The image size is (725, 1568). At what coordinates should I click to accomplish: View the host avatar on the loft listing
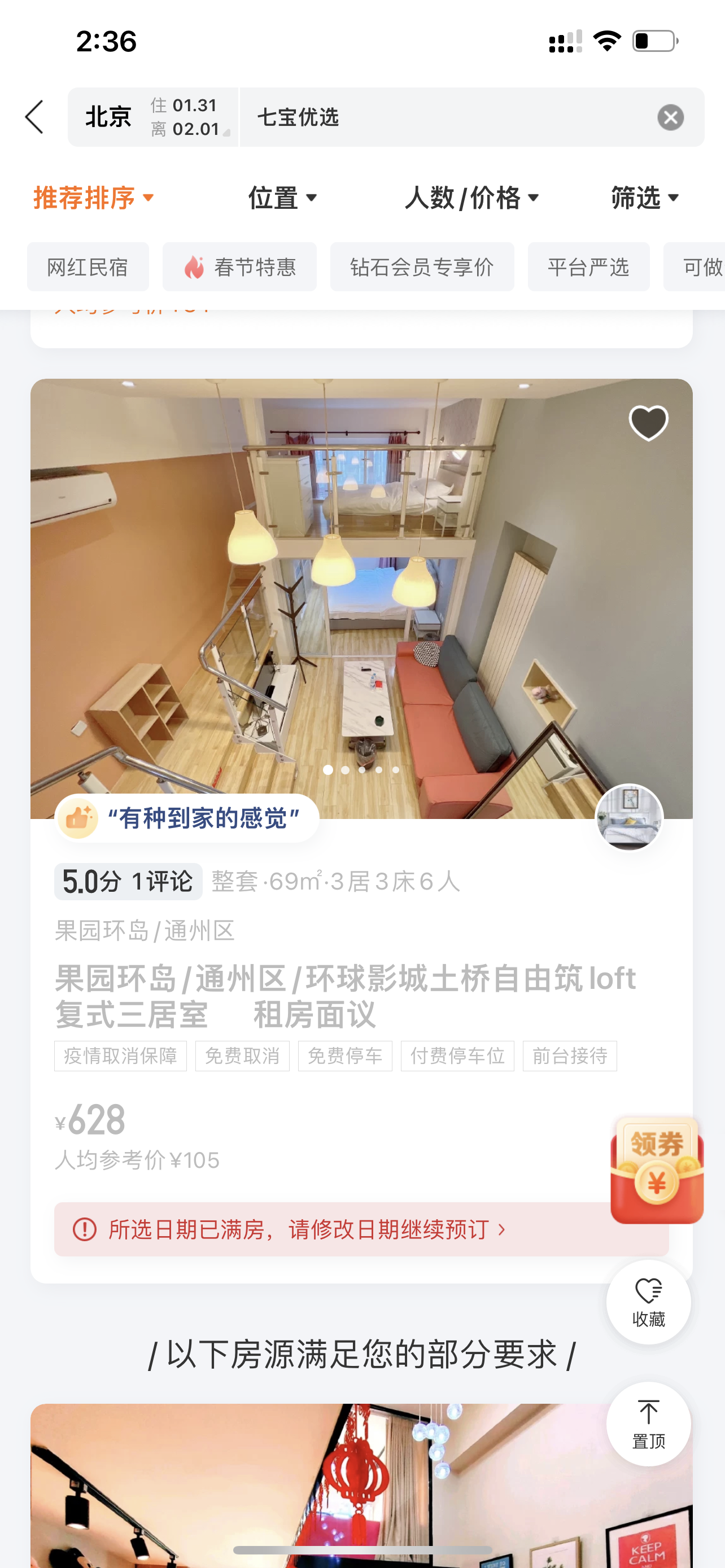(x=629, y=817)
